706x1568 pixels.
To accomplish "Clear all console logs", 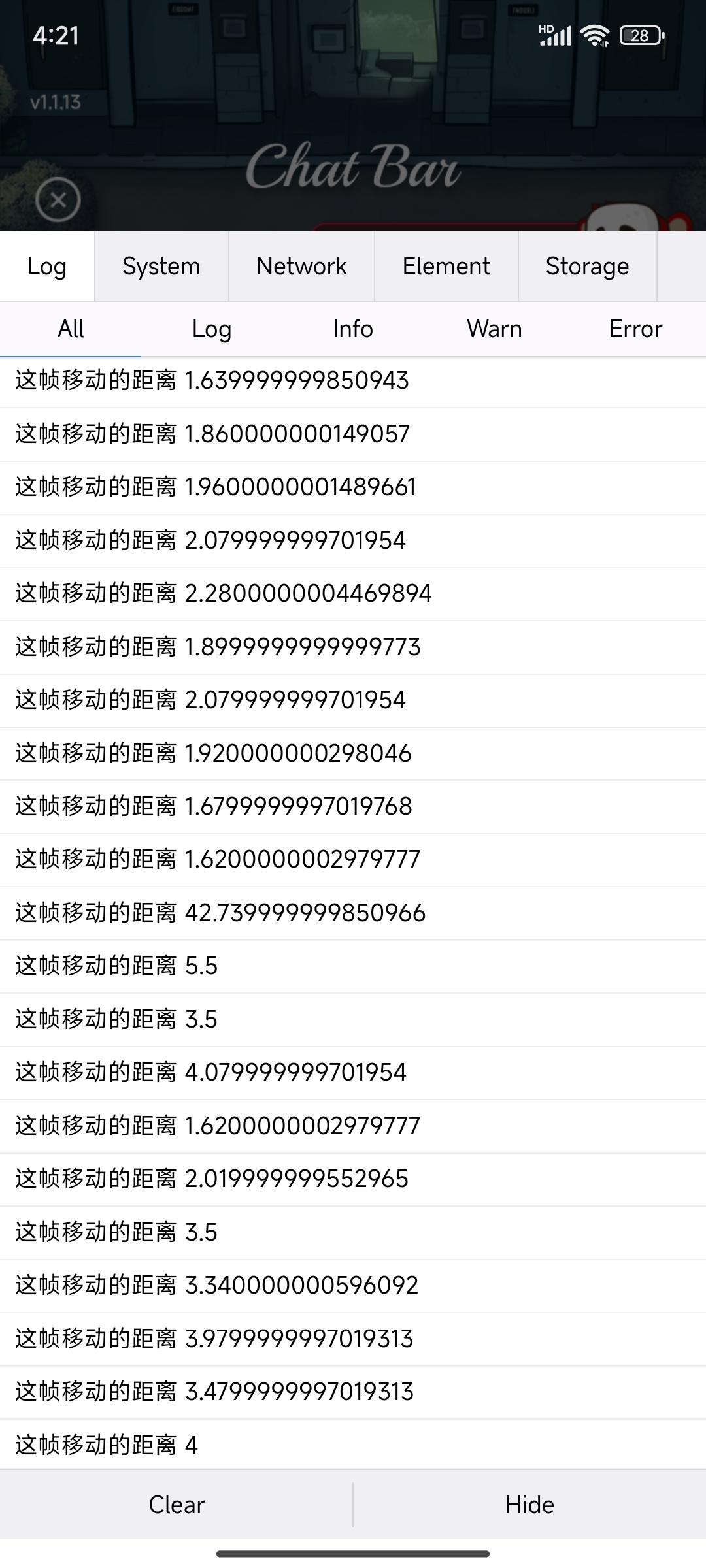I will pyautogui.click(x=176, y=1505).
